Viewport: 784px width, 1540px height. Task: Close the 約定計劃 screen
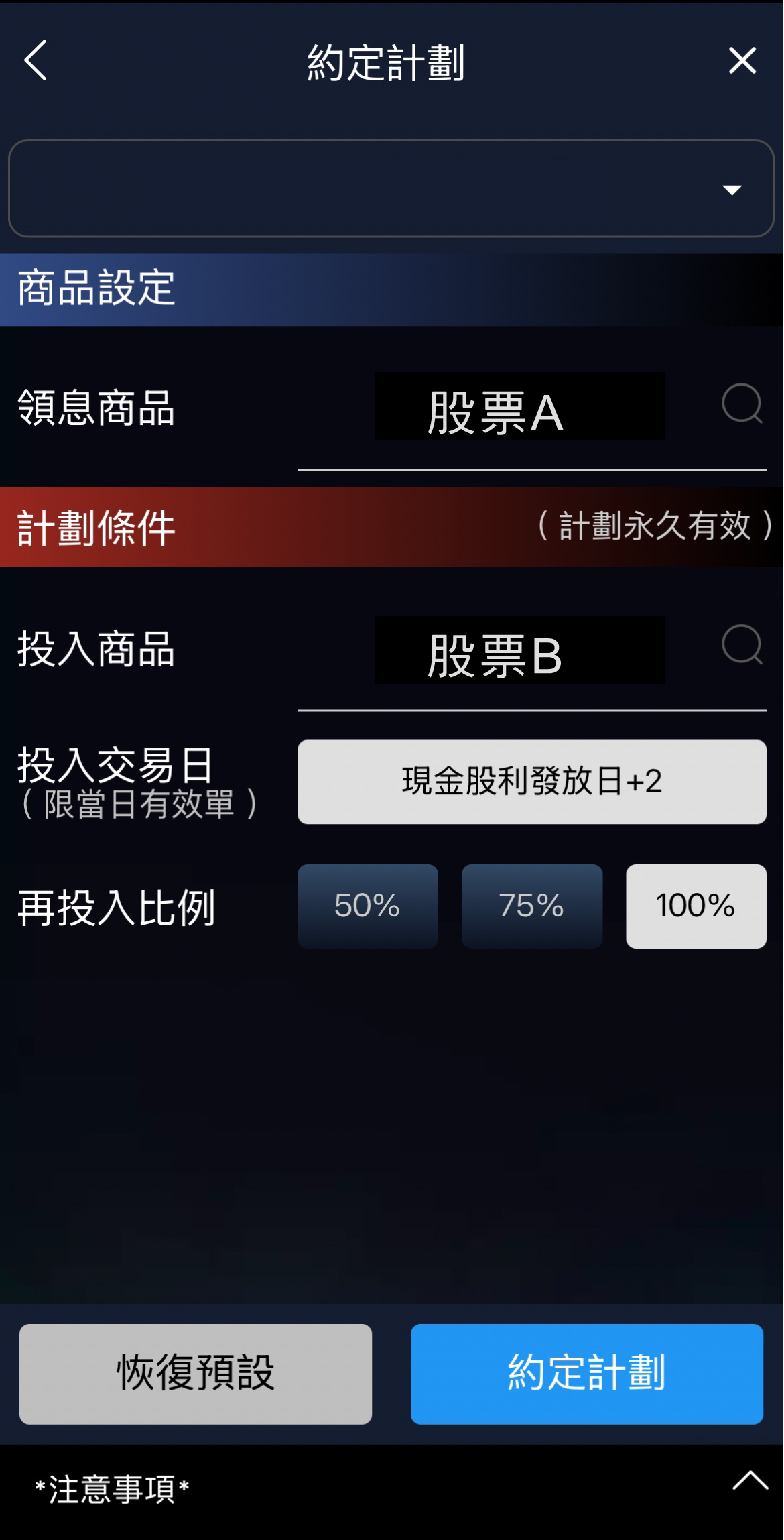tap(742, 60)
